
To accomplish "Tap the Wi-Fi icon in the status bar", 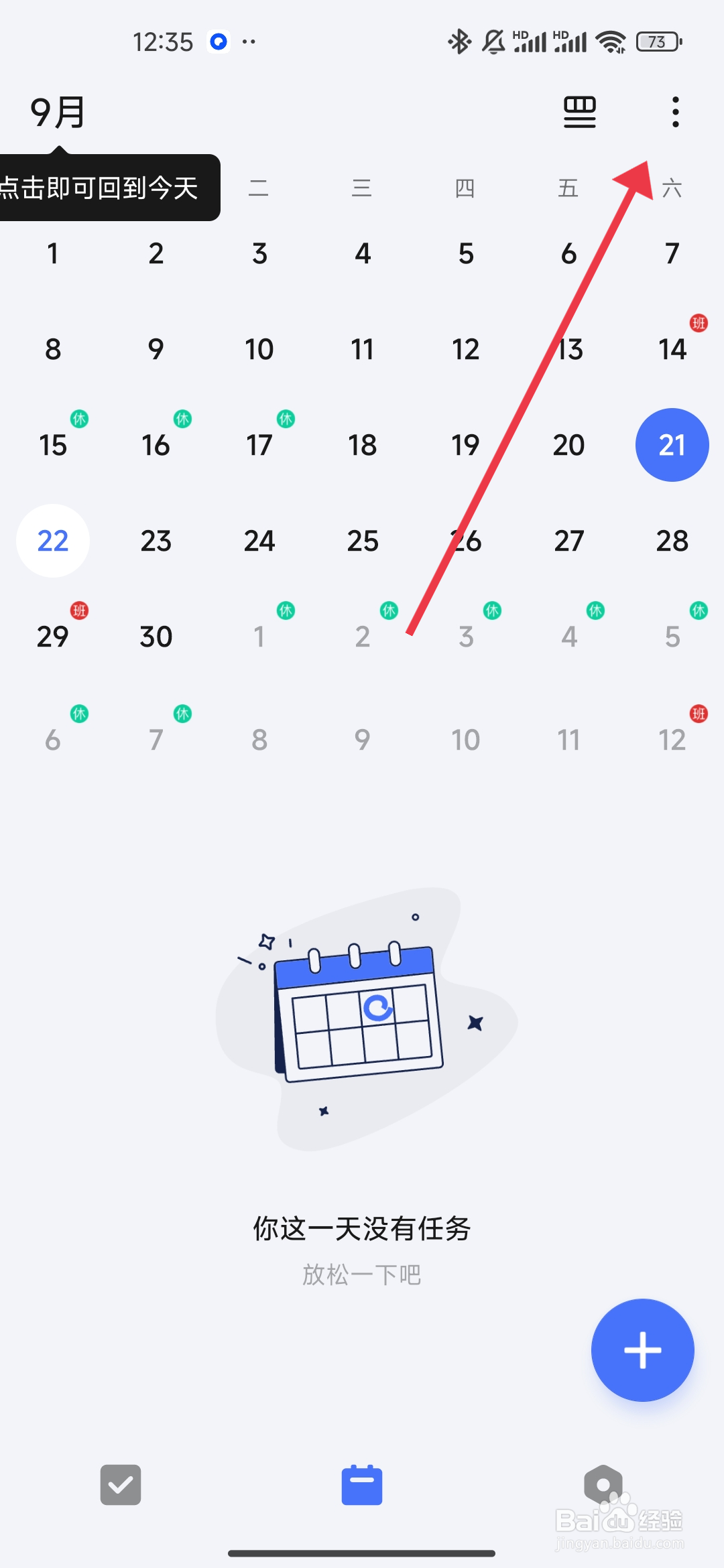I will click(611, 42).
